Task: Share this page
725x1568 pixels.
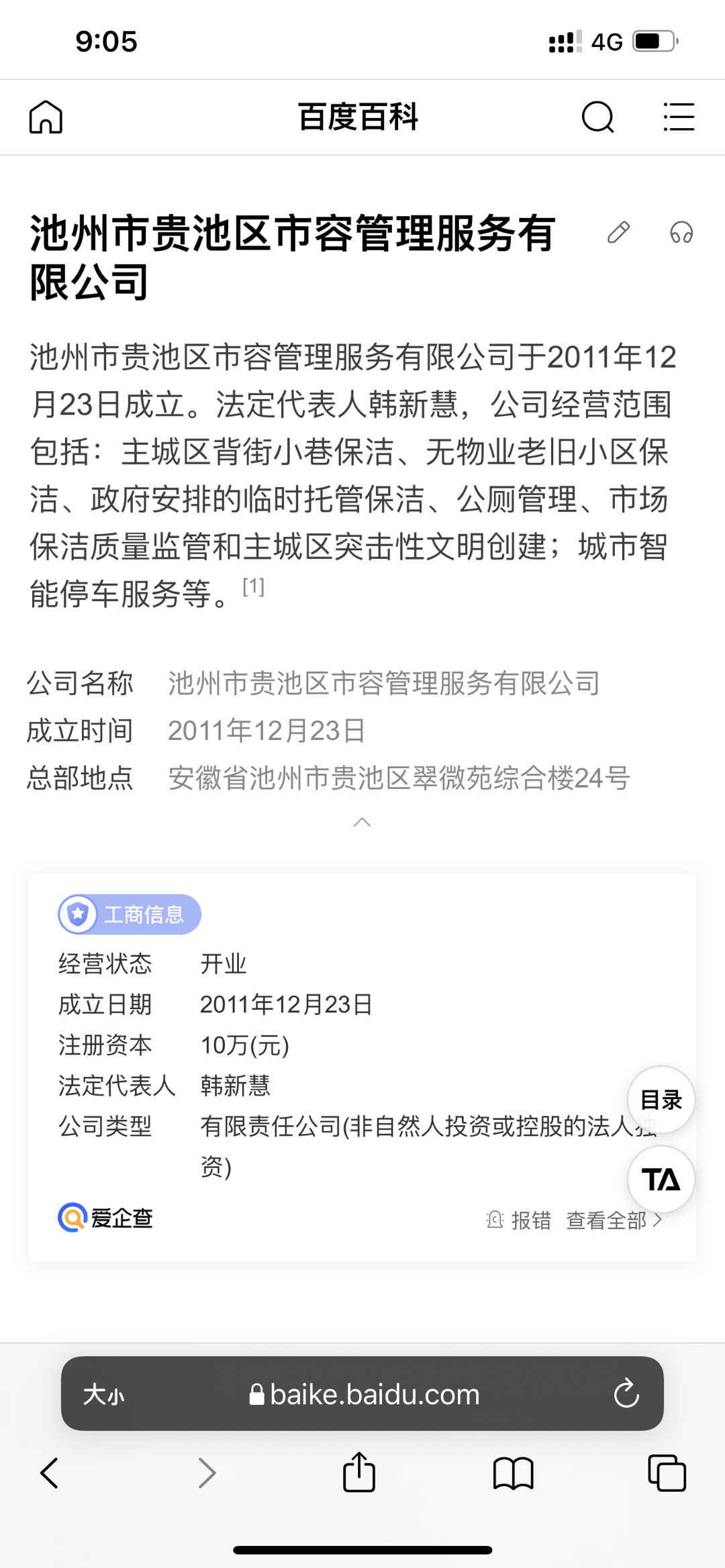Action: click(x=359, y=1472)
